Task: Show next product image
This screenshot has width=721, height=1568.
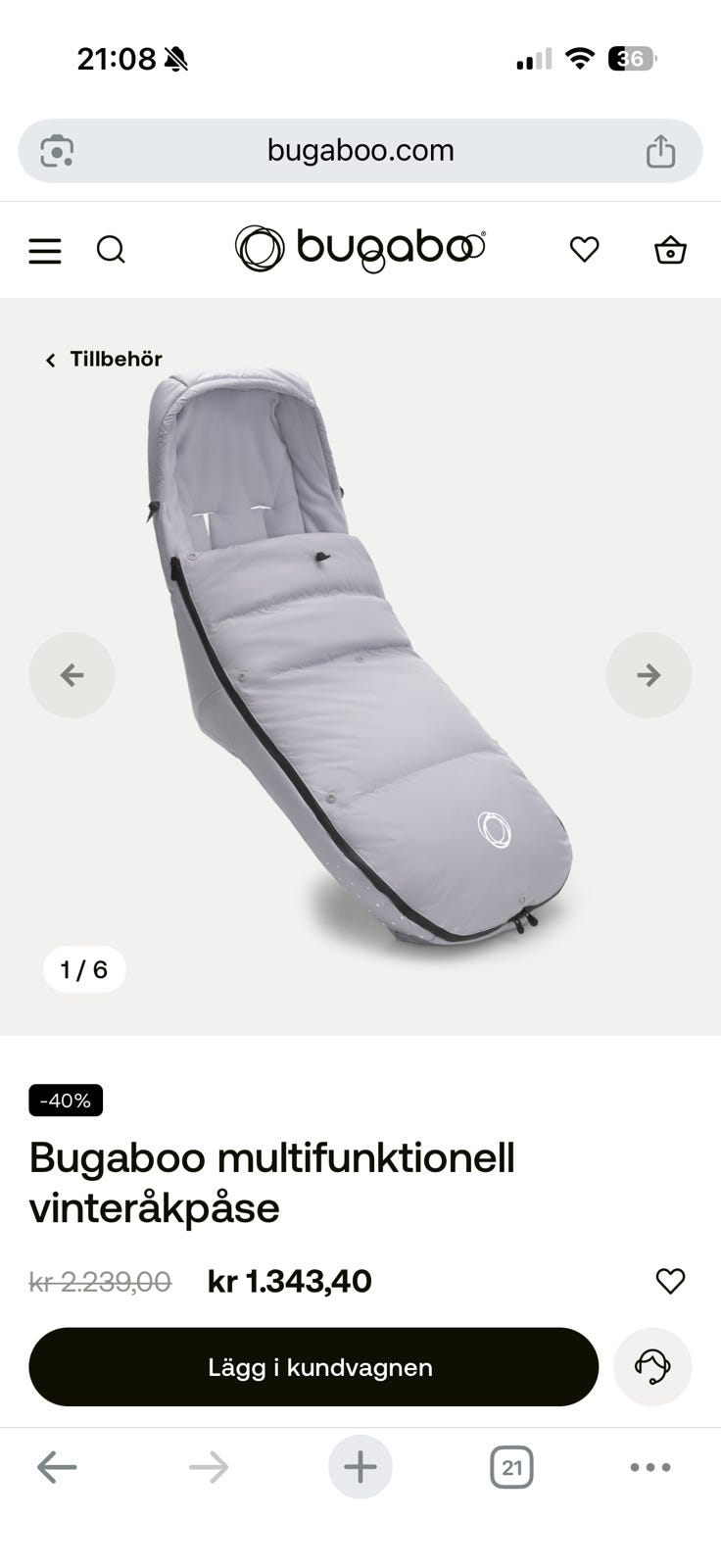Action: [x=649, y=675]
